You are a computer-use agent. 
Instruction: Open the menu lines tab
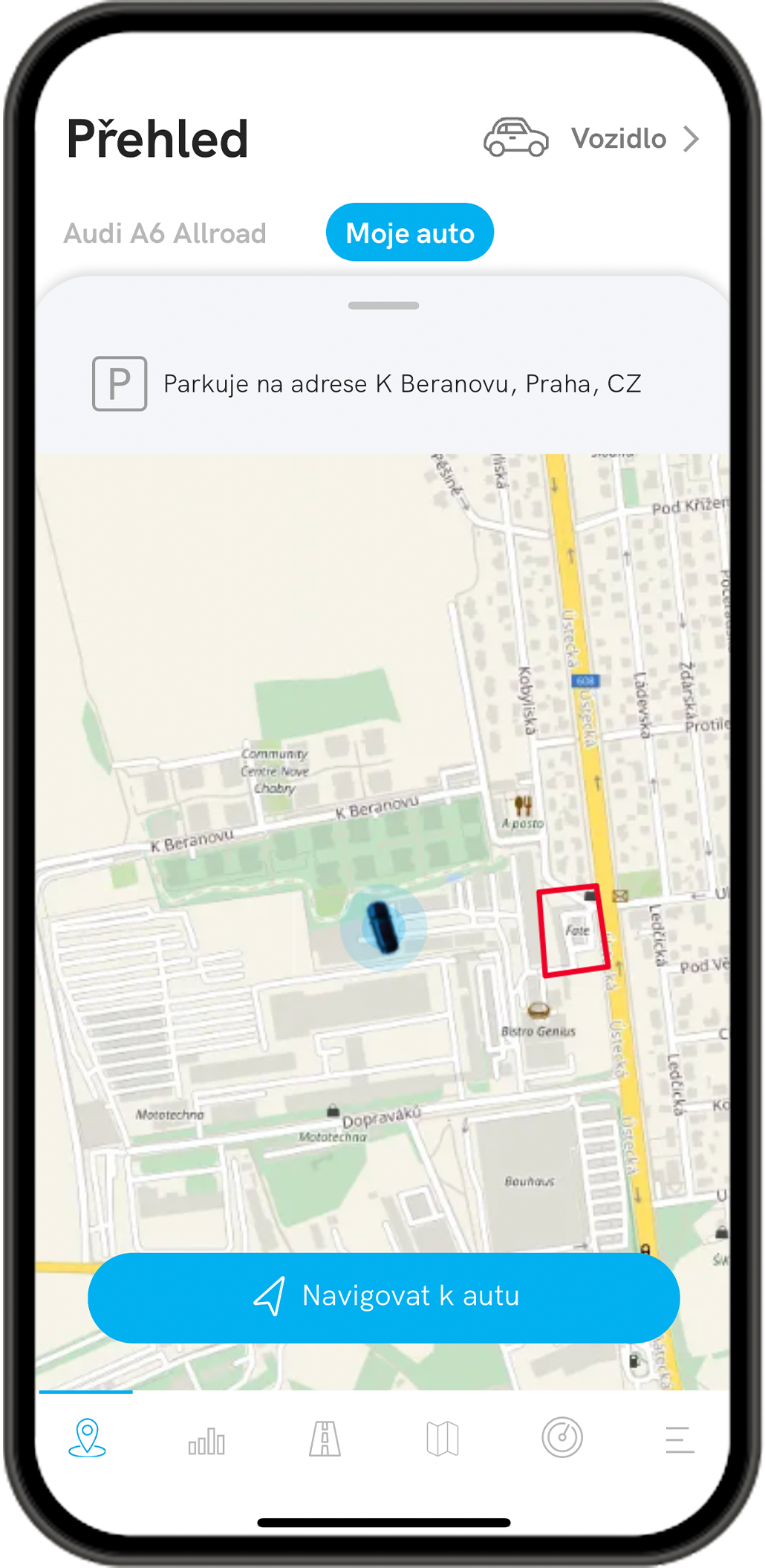679,1439
